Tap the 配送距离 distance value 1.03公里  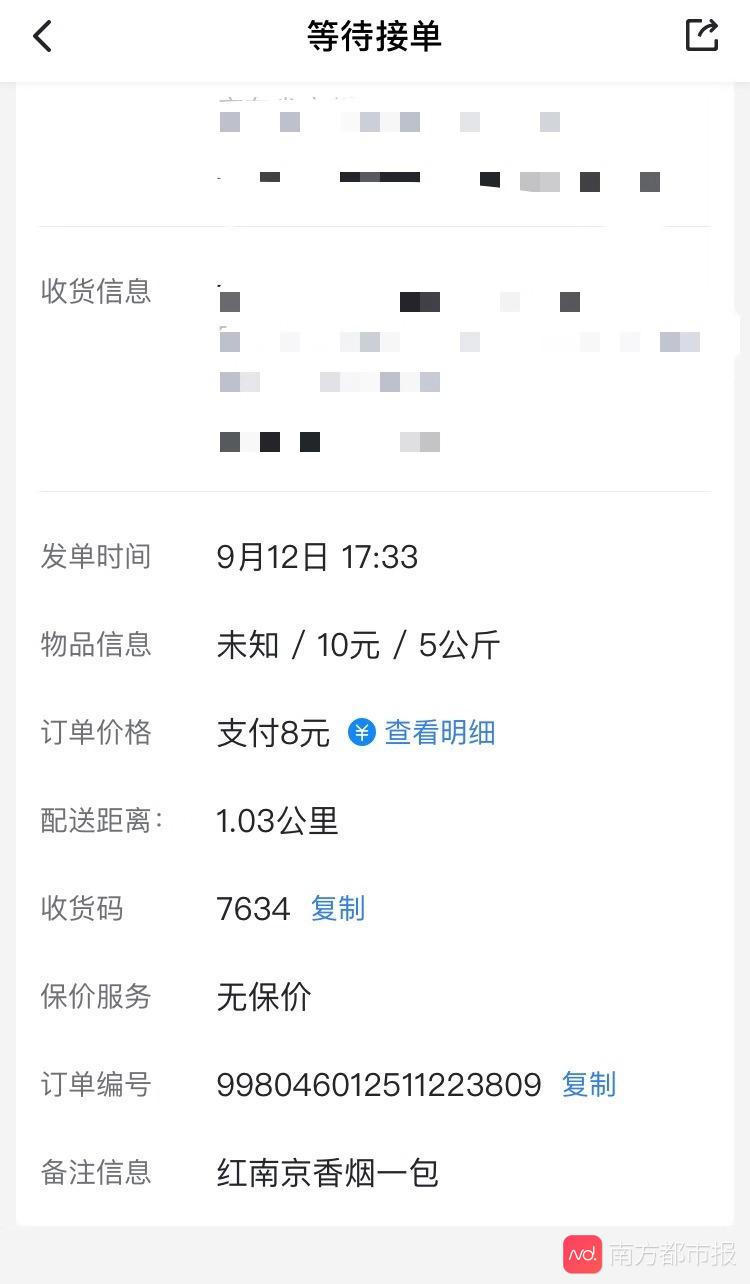pos(277,821)
